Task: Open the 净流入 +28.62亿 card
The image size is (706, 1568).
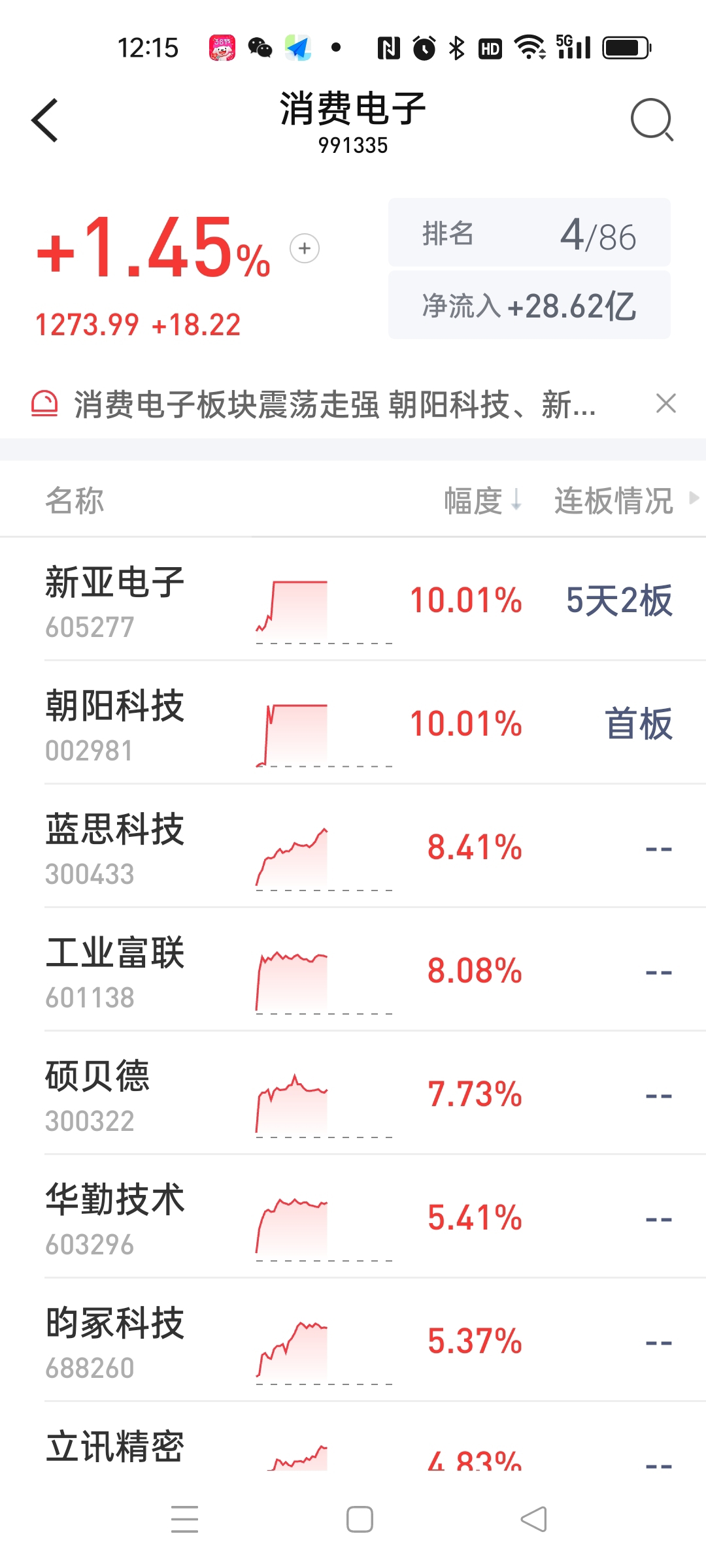Action: 529,305
